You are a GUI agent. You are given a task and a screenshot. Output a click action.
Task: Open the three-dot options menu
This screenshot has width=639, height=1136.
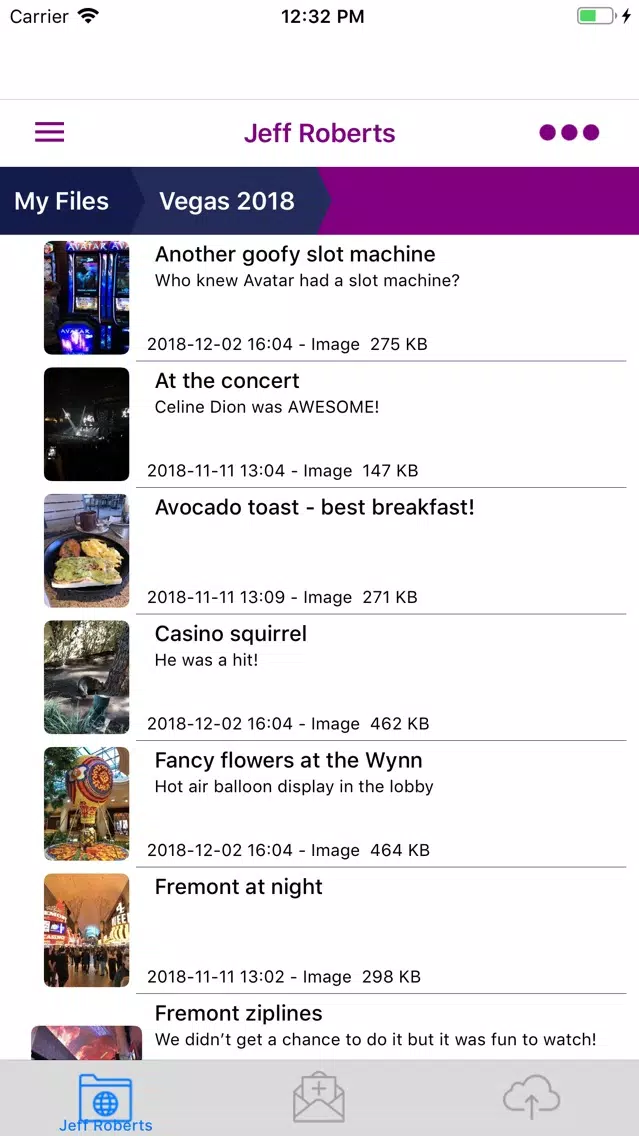point(569,133)
